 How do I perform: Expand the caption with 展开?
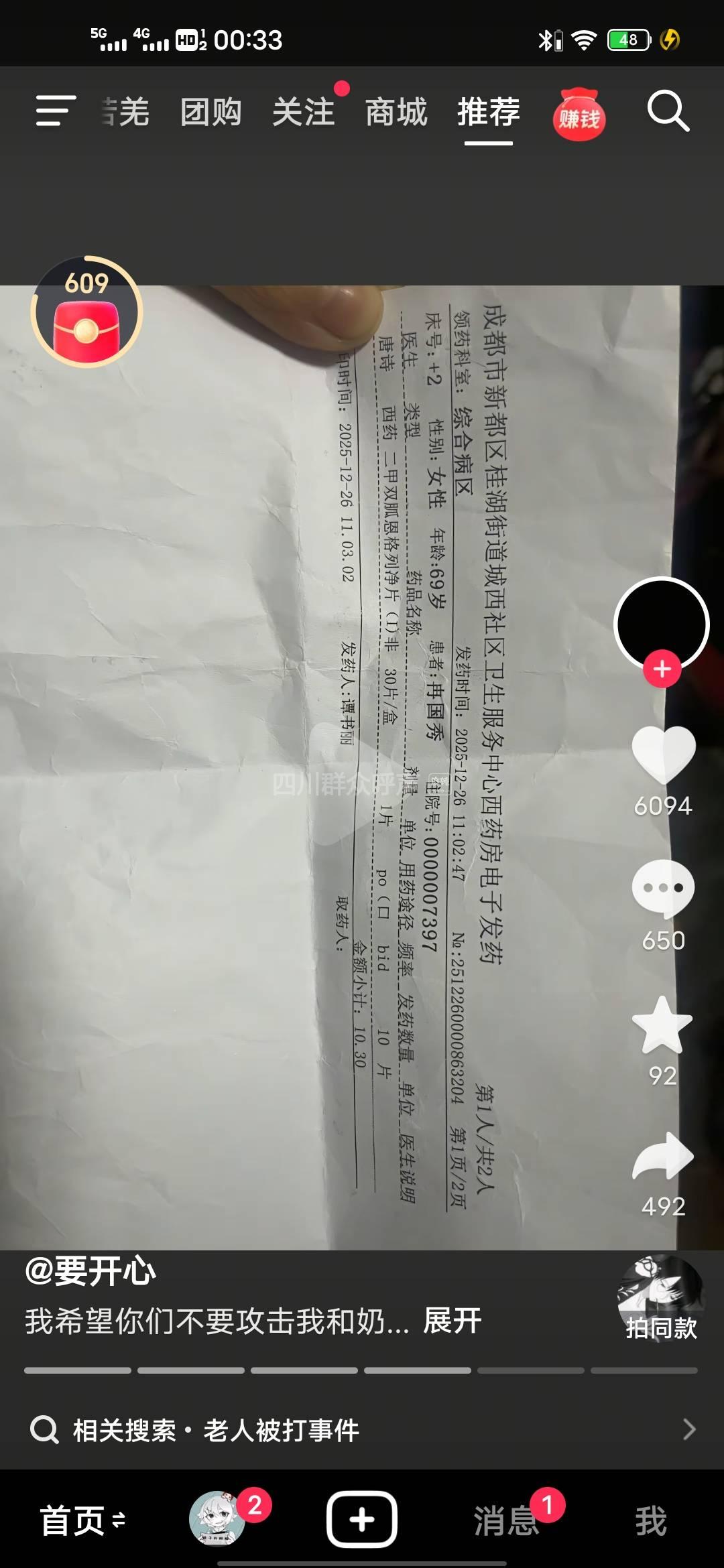(x=452, y=1321)
